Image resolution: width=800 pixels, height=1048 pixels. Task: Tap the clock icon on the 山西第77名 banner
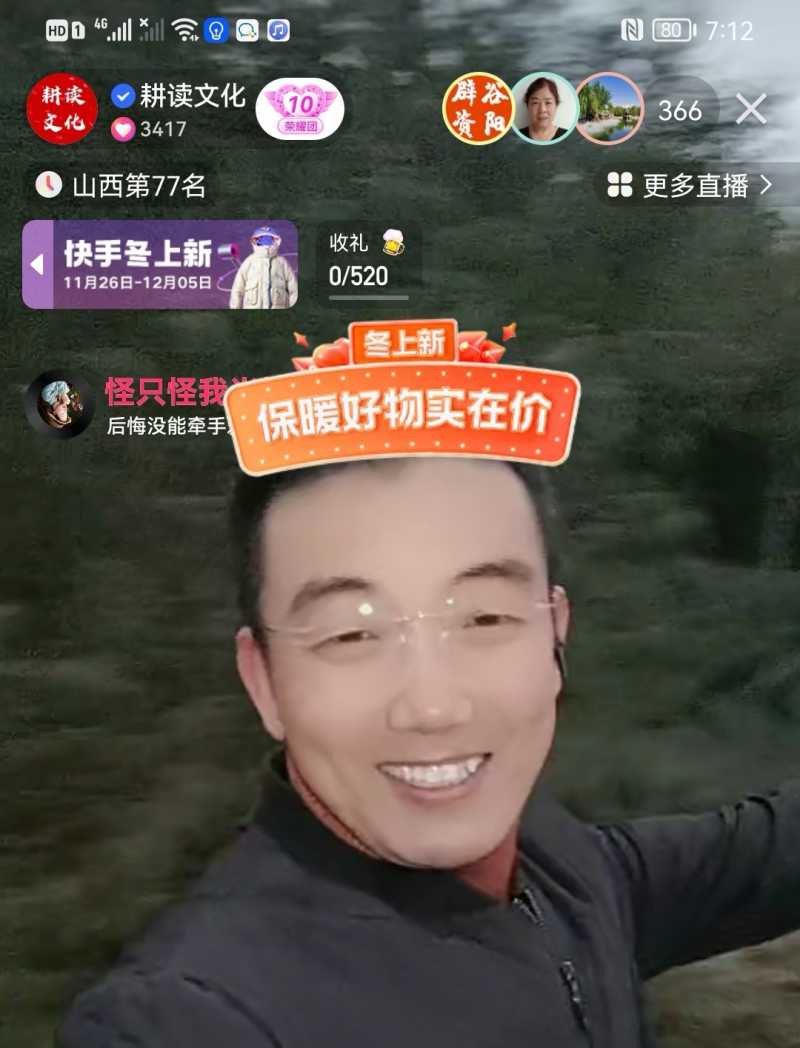coord(50,183)
